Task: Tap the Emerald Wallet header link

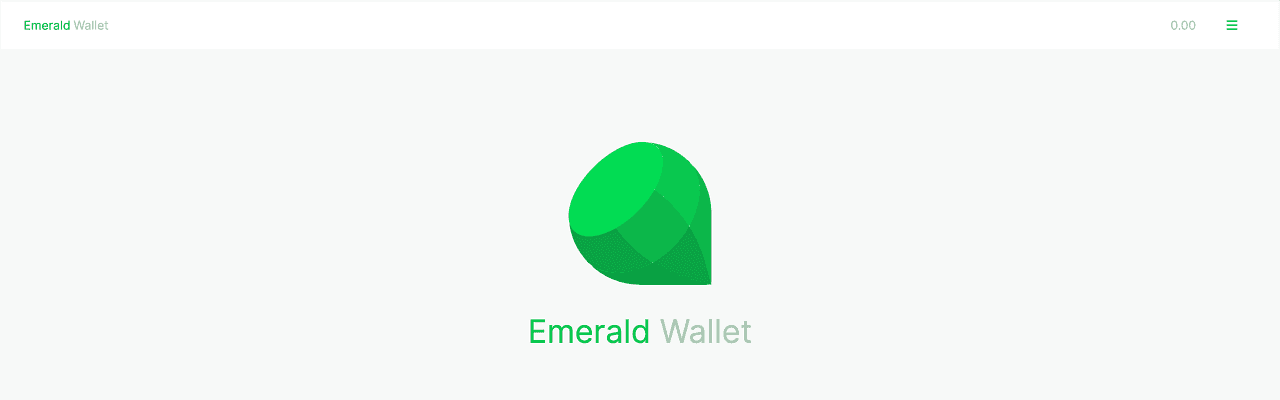Action: click(x=66, y=25)
